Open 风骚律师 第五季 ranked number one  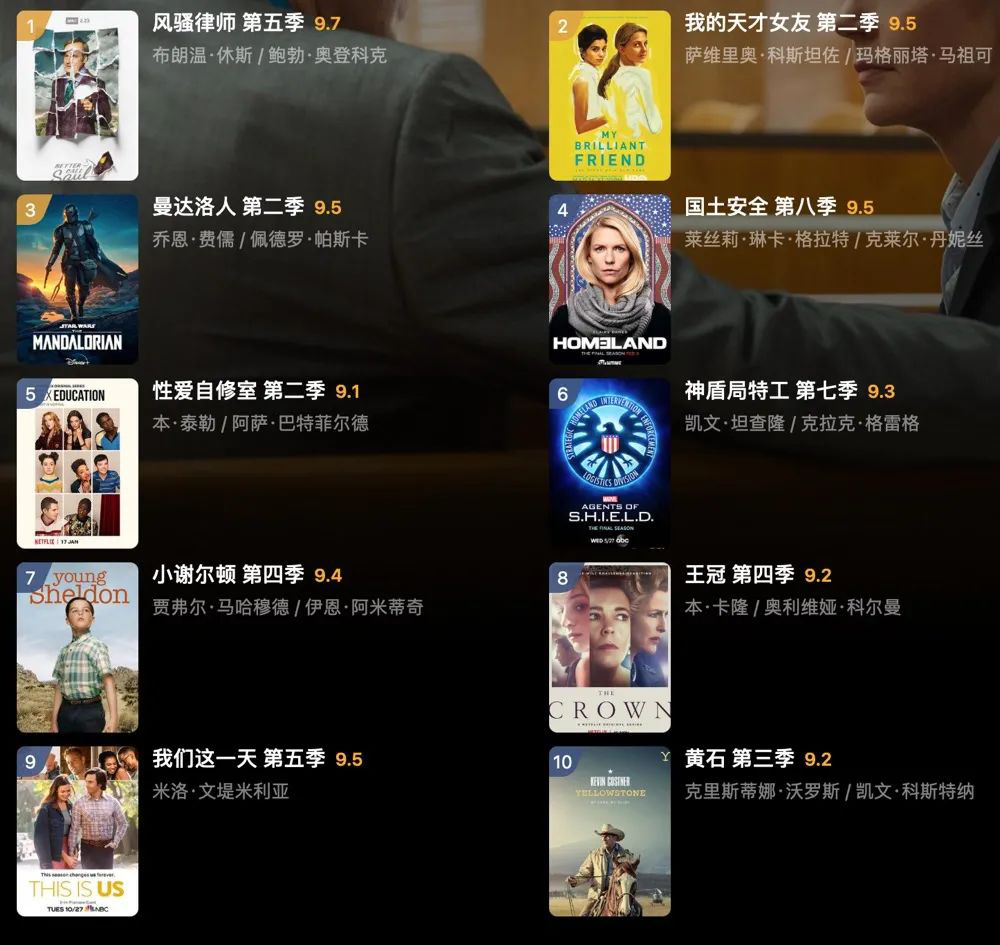pos(78,96)
